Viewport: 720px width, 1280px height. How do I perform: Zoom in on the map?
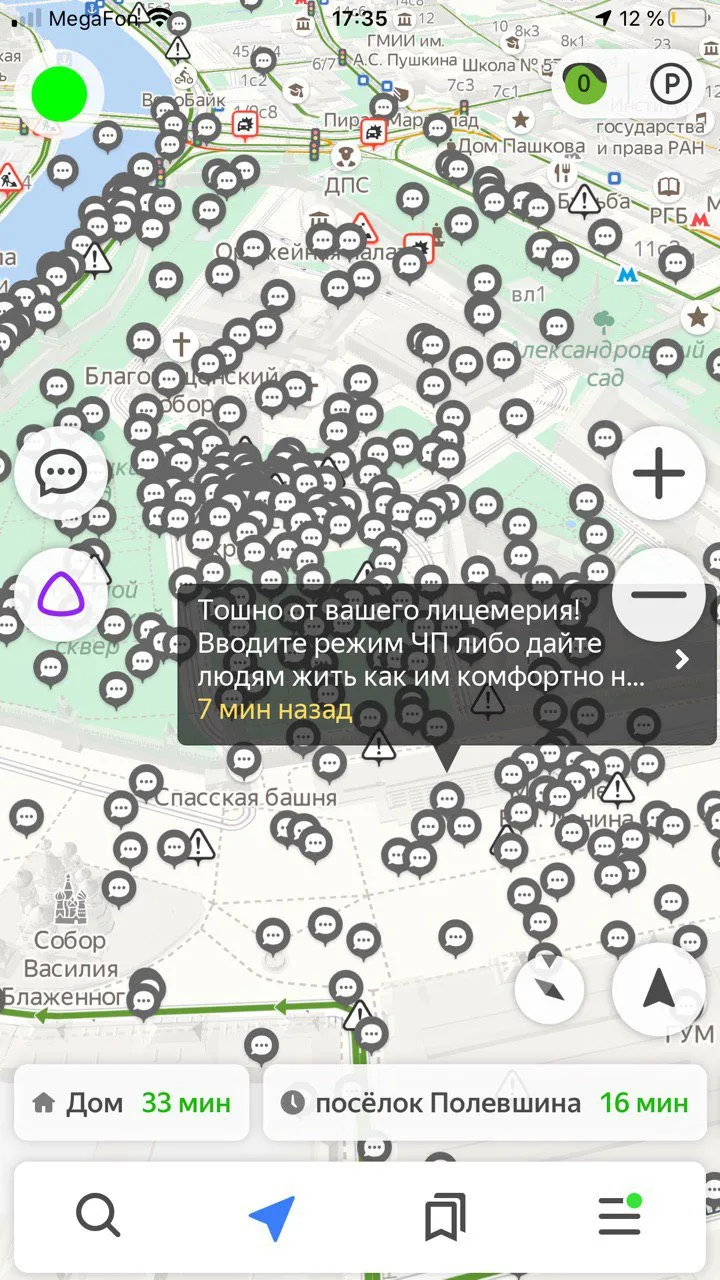click(x=659, y=474)
